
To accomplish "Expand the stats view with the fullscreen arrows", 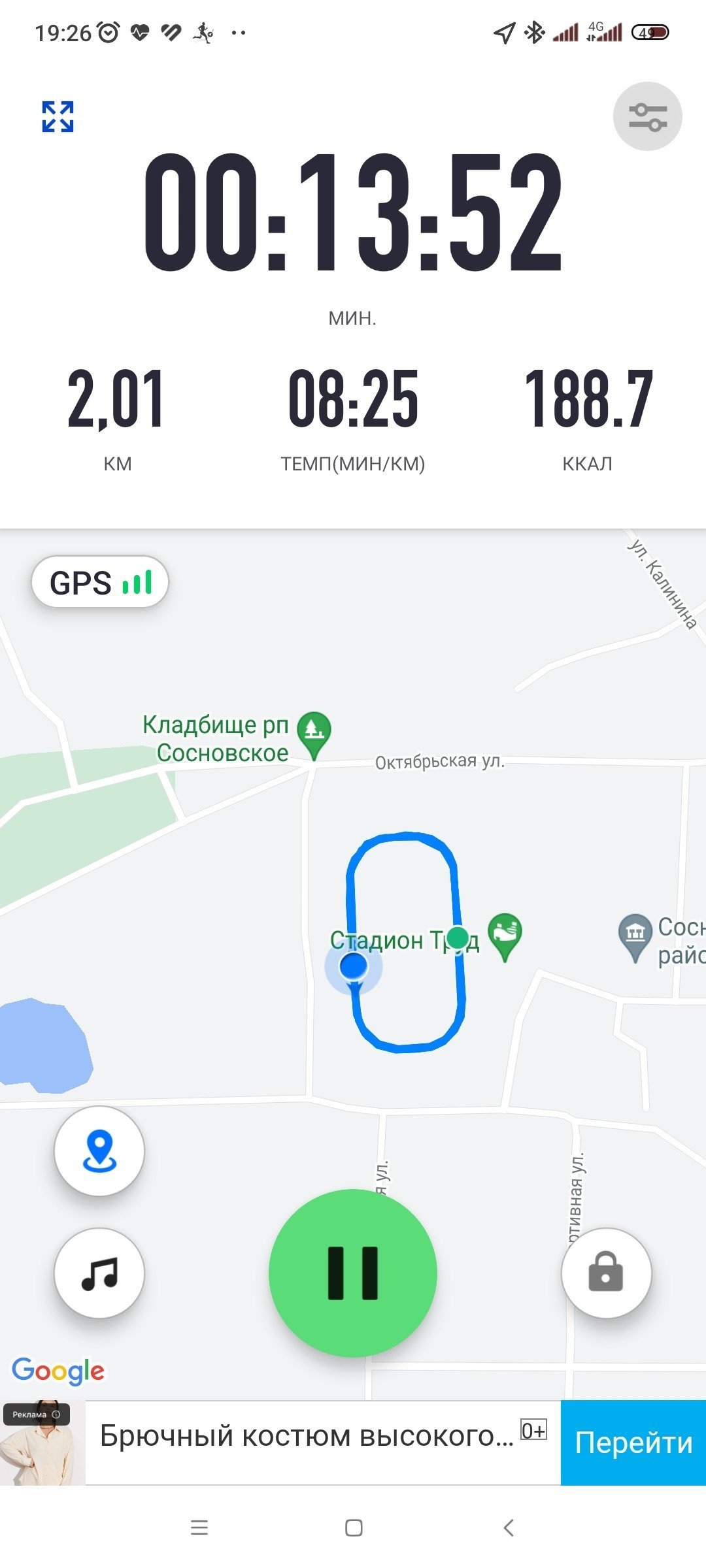I will [x=58, y=117].
